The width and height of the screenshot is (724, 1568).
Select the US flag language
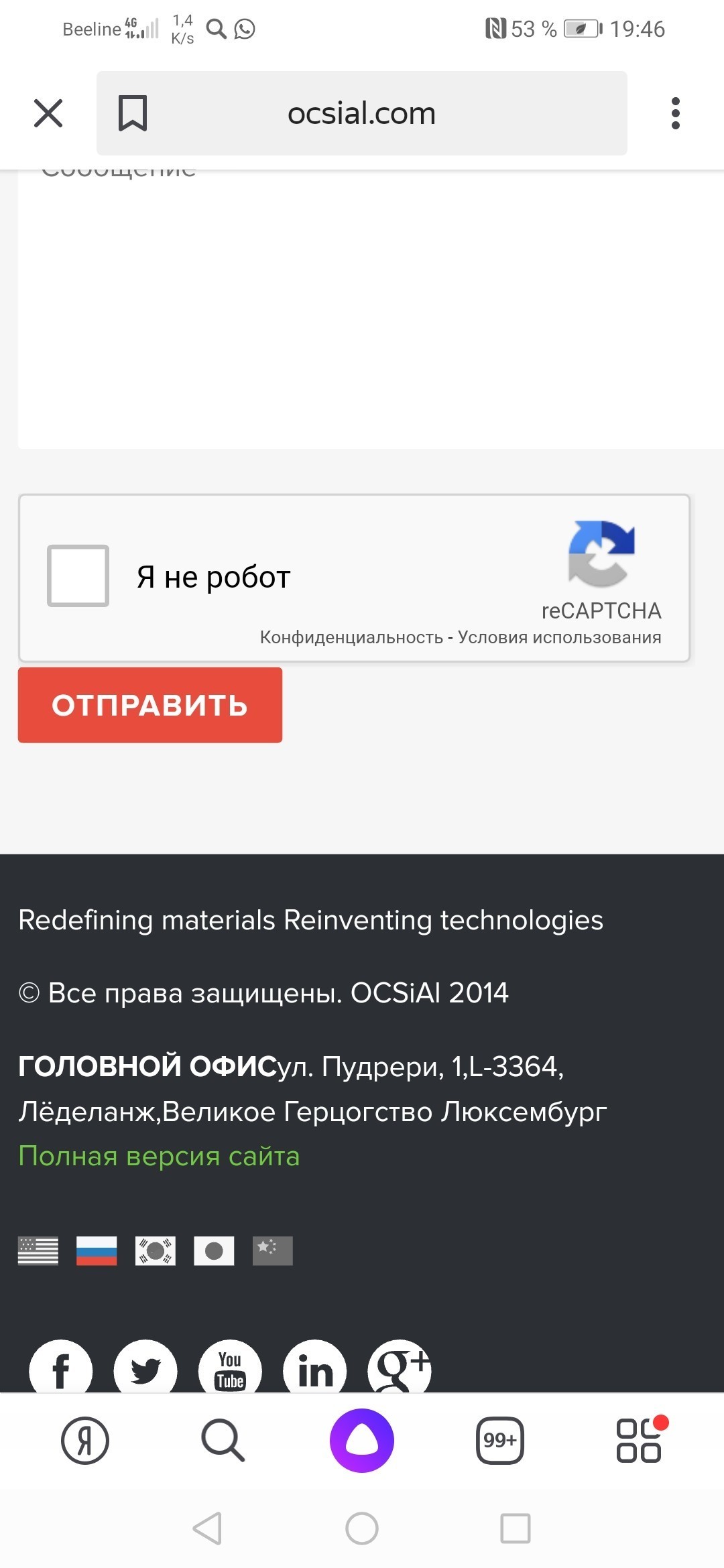pos(38,1250)
